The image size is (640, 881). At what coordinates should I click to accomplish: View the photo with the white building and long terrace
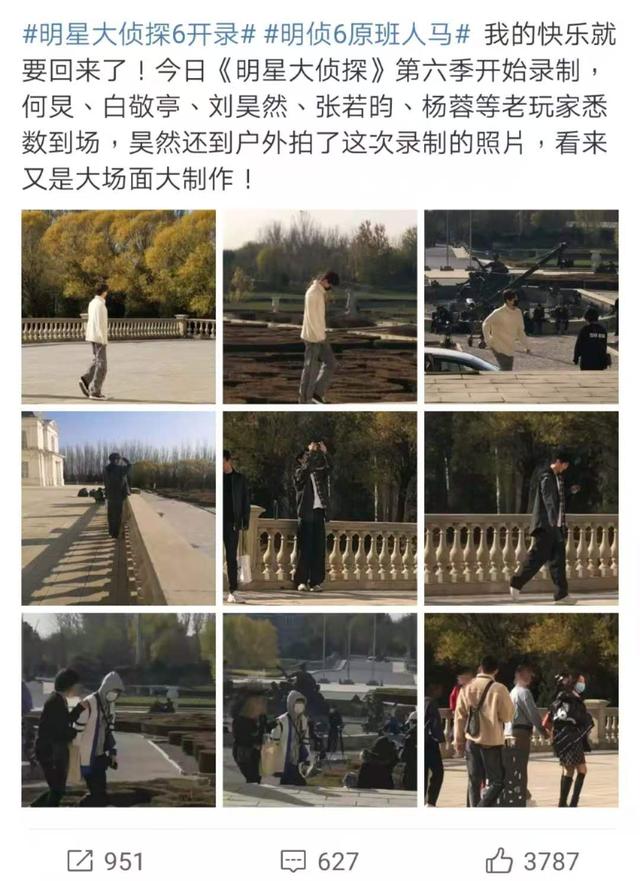118,508
